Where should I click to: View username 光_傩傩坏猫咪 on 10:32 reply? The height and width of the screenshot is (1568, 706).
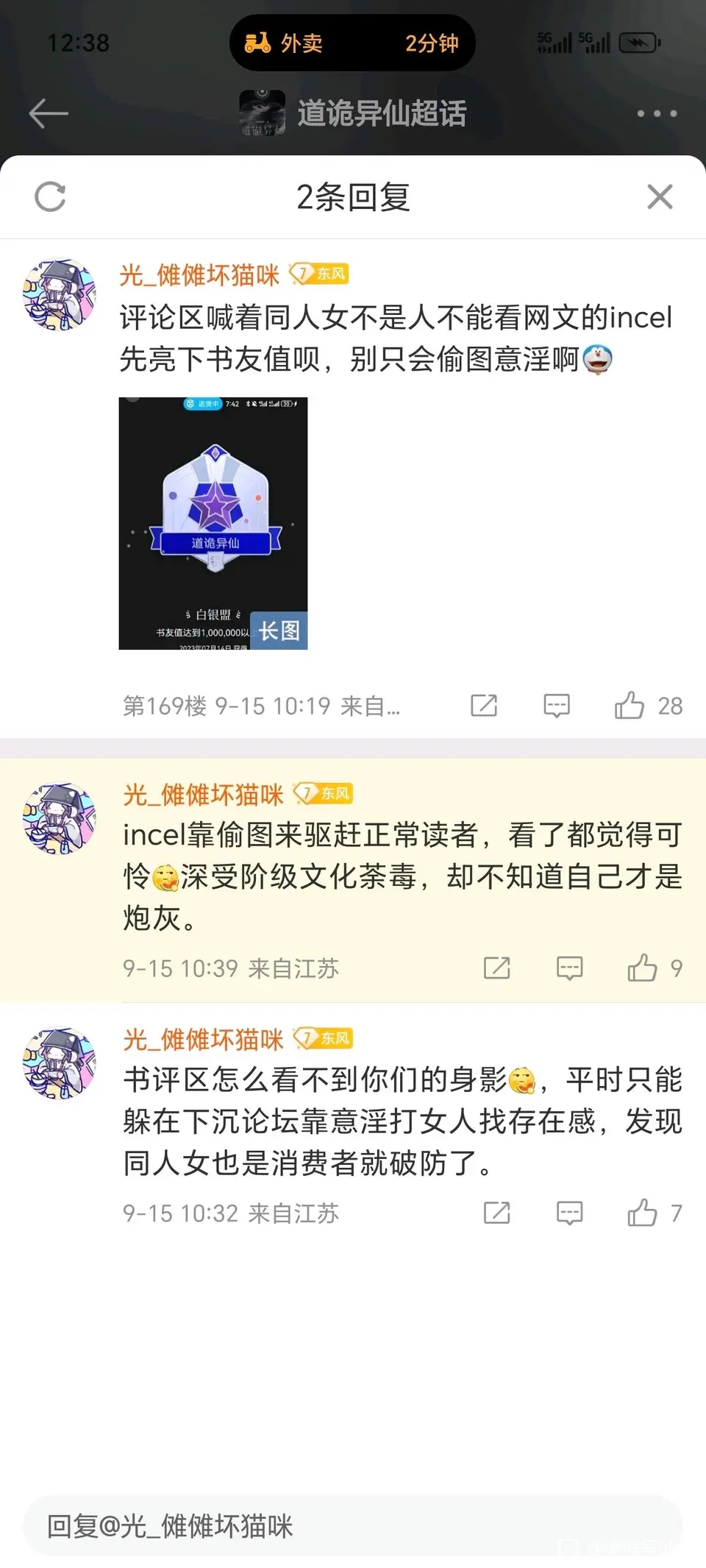(204, 1040)
